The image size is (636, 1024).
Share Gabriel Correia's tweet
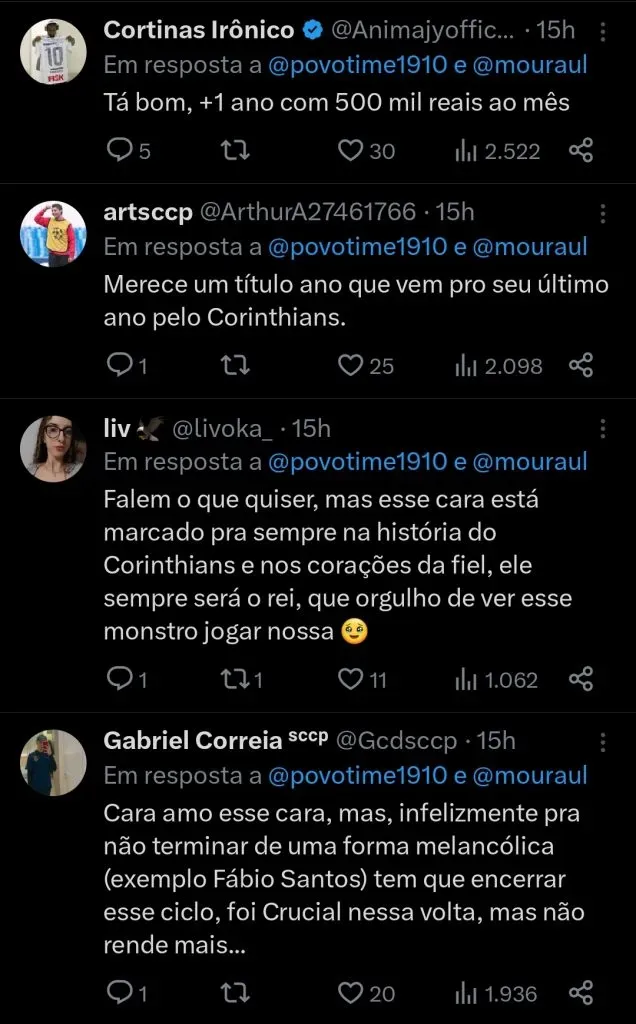[581, 993]
